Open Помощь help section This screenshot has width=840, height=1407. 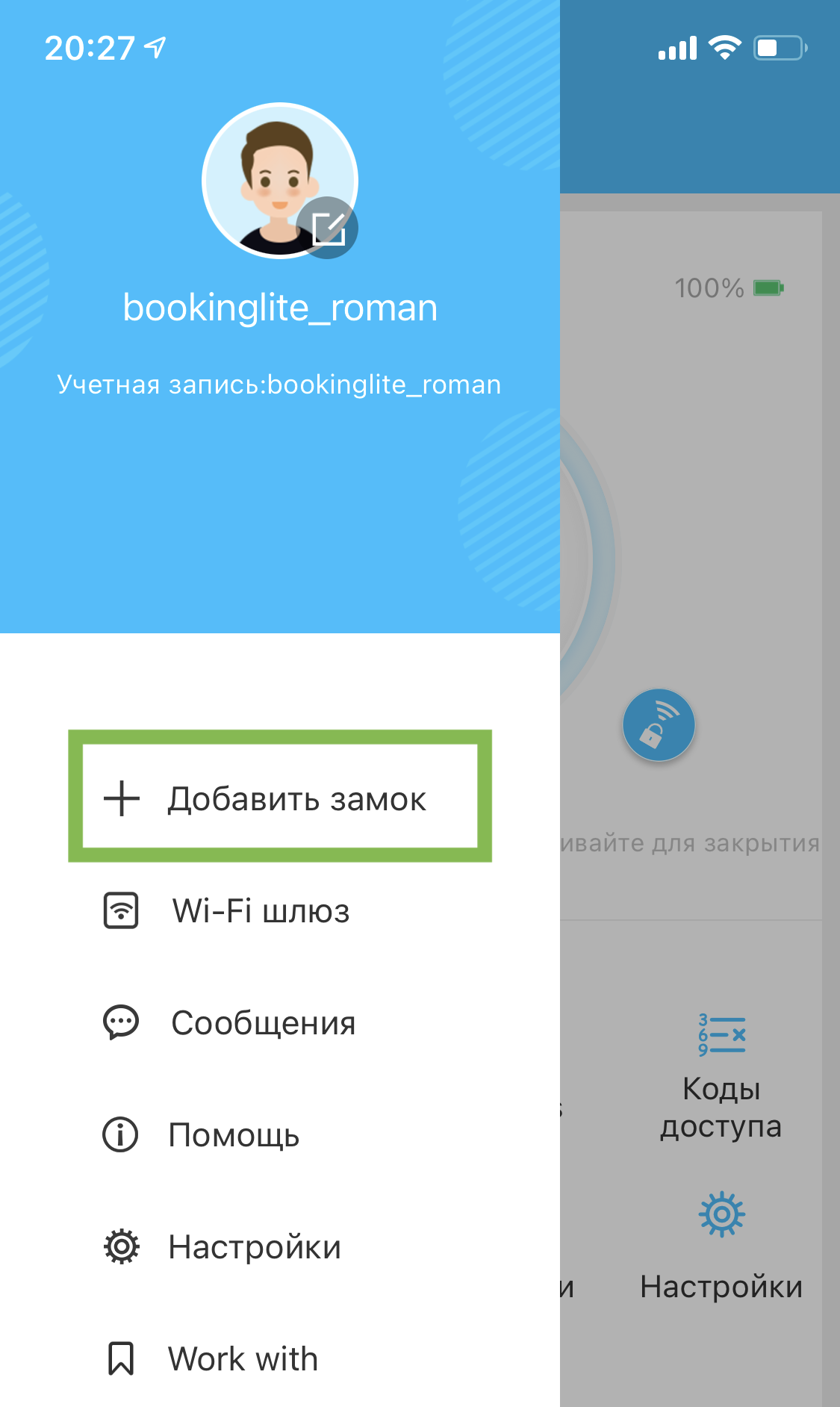(x=233, y=1135)
